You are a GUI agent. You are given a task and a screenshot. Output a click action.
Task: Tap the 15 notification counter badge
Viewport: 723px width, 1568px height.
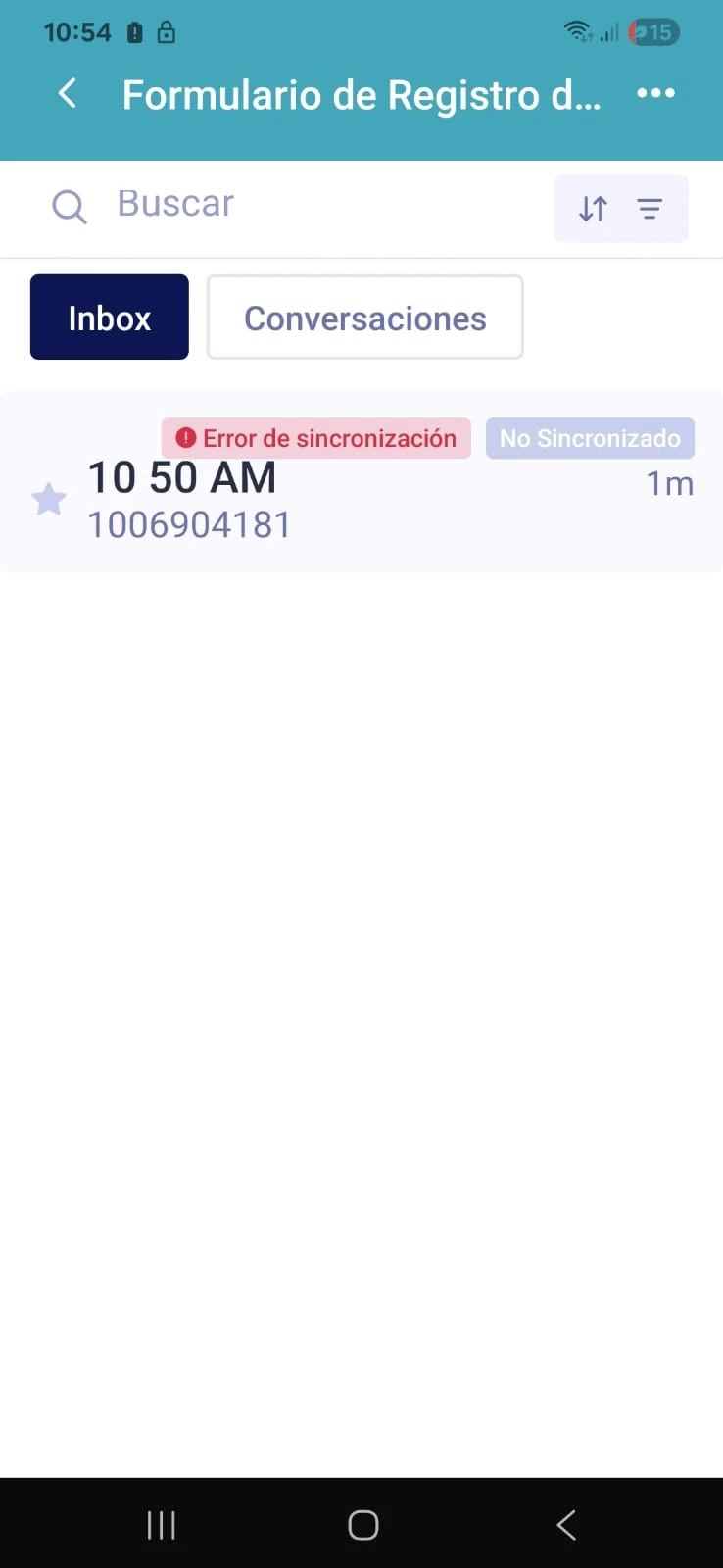(x=653, y=32)
